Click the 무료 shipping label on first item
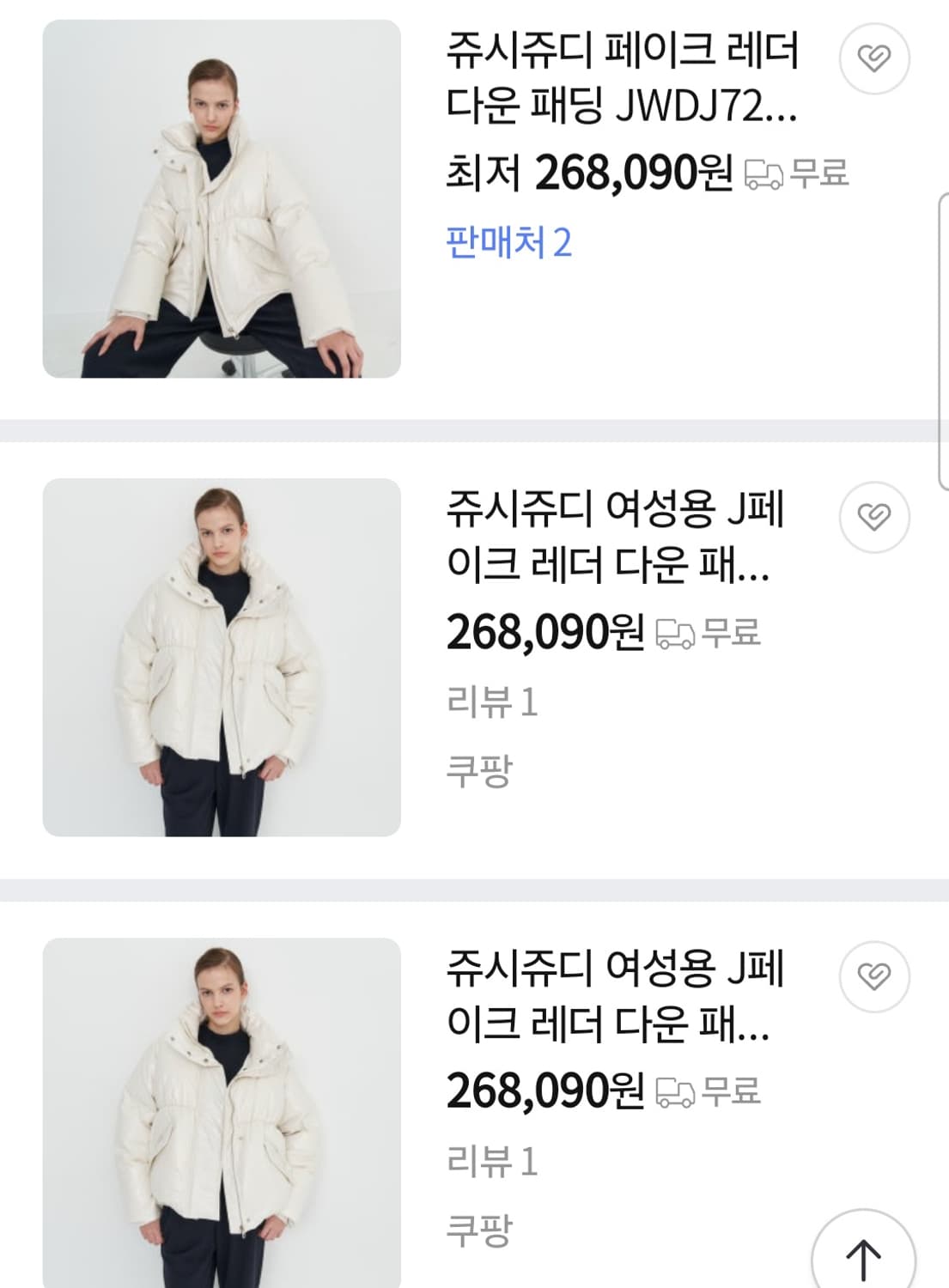Screen dimensions: 949x1288 [x=820, y=176]
